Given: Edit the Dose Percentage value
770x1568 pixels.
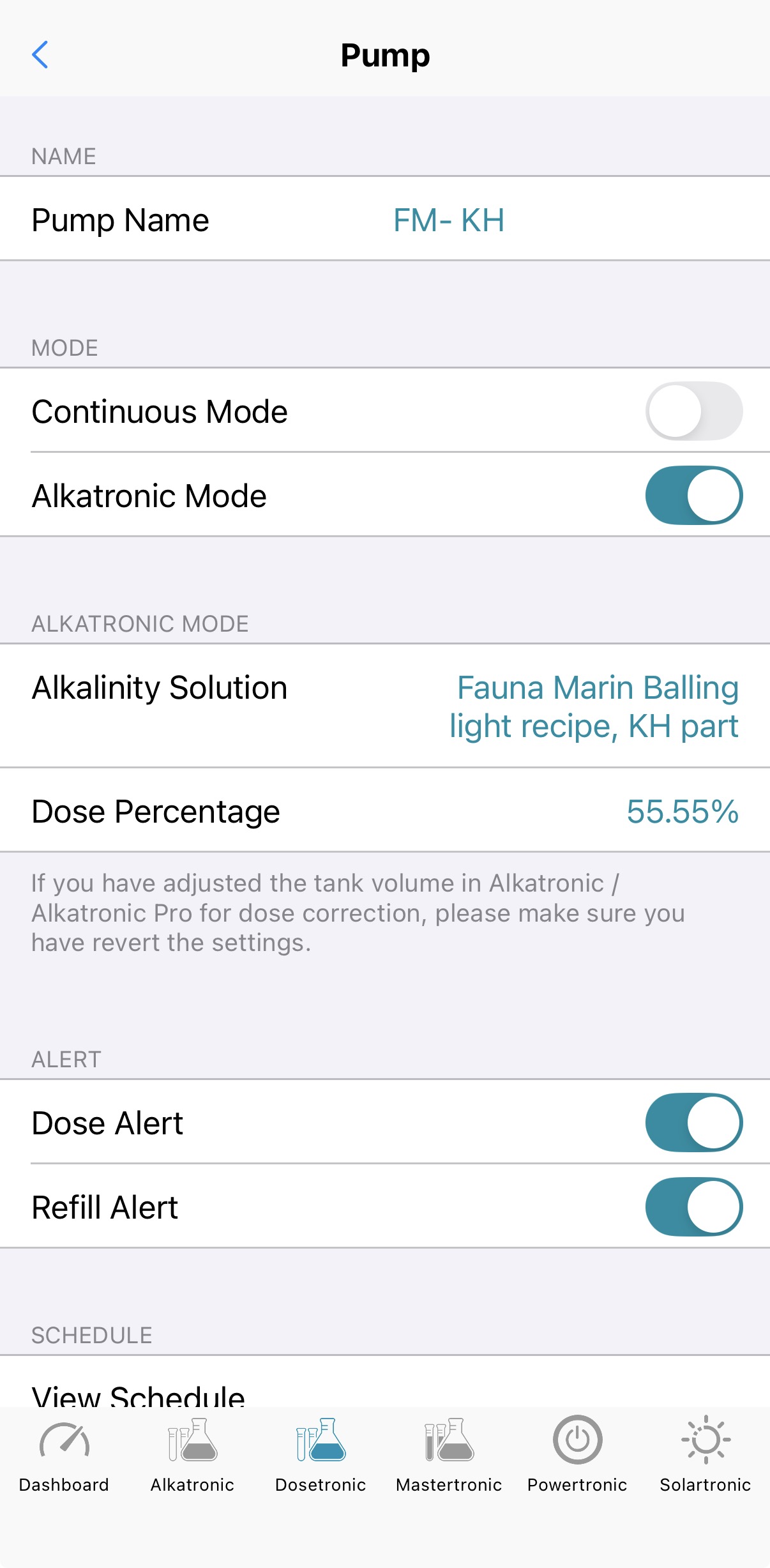Looking at the screenshot, I should click(682, 812).
